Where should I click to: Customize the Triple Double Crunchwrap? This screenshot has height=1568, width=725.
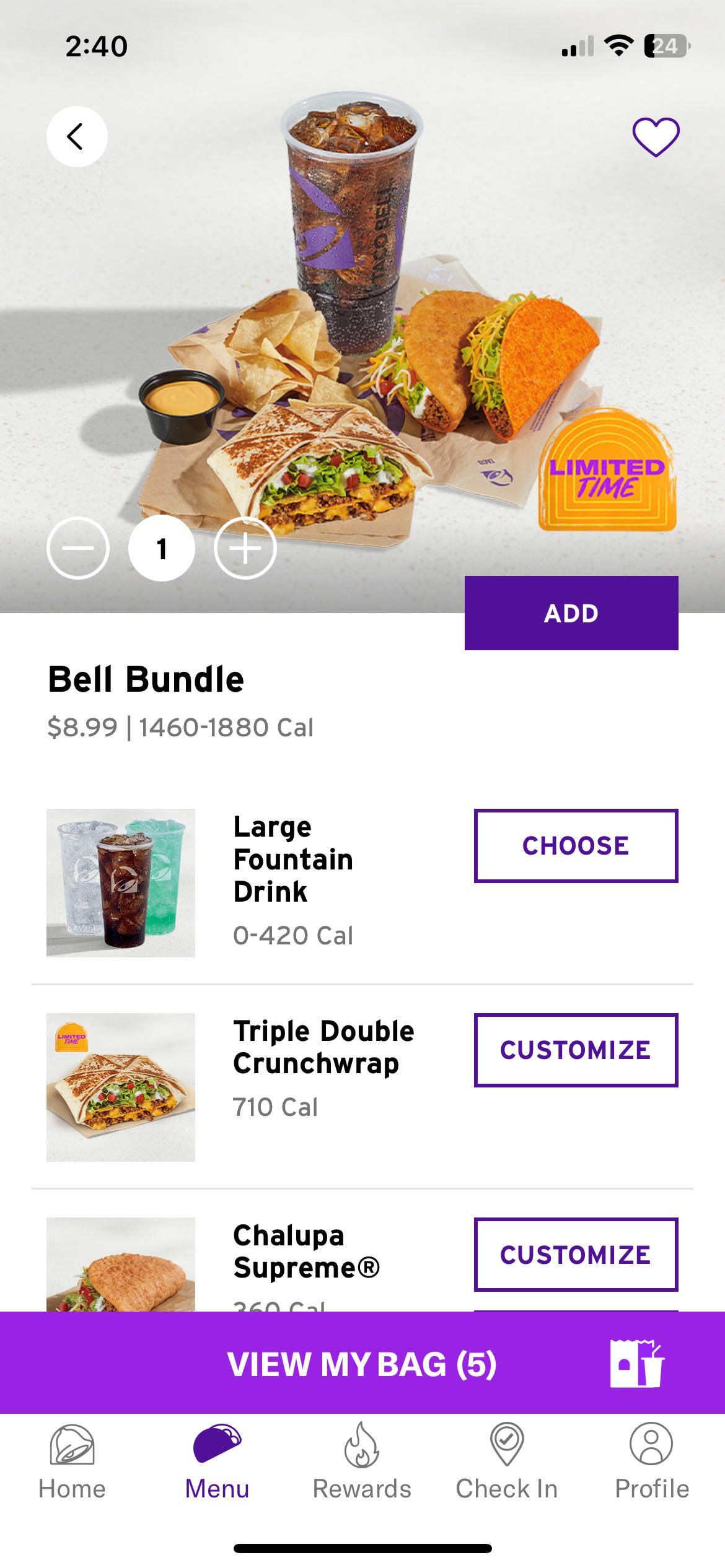(576, 1050)
